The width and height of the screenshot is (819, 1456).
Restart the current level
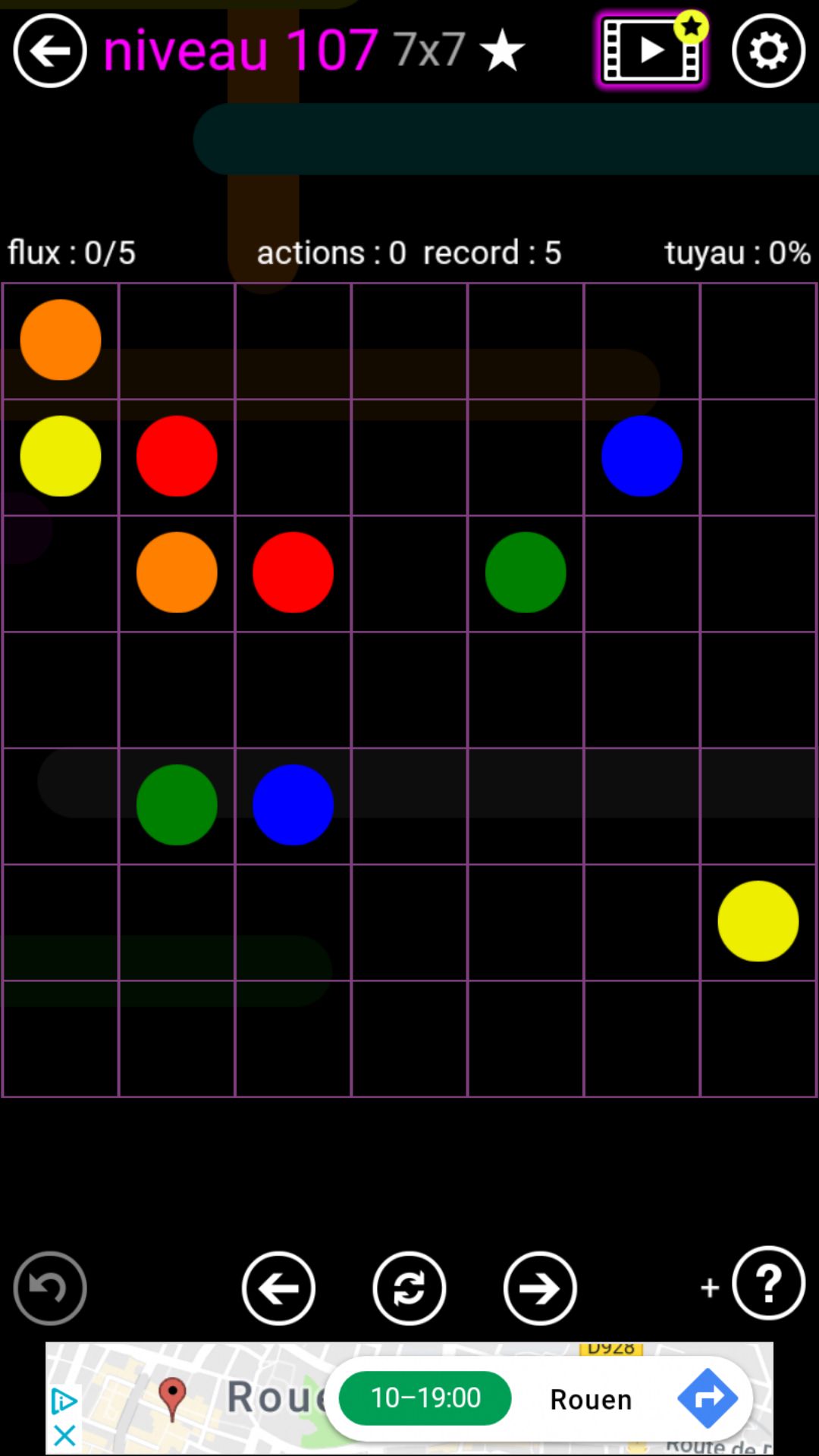coord(409,1288)
